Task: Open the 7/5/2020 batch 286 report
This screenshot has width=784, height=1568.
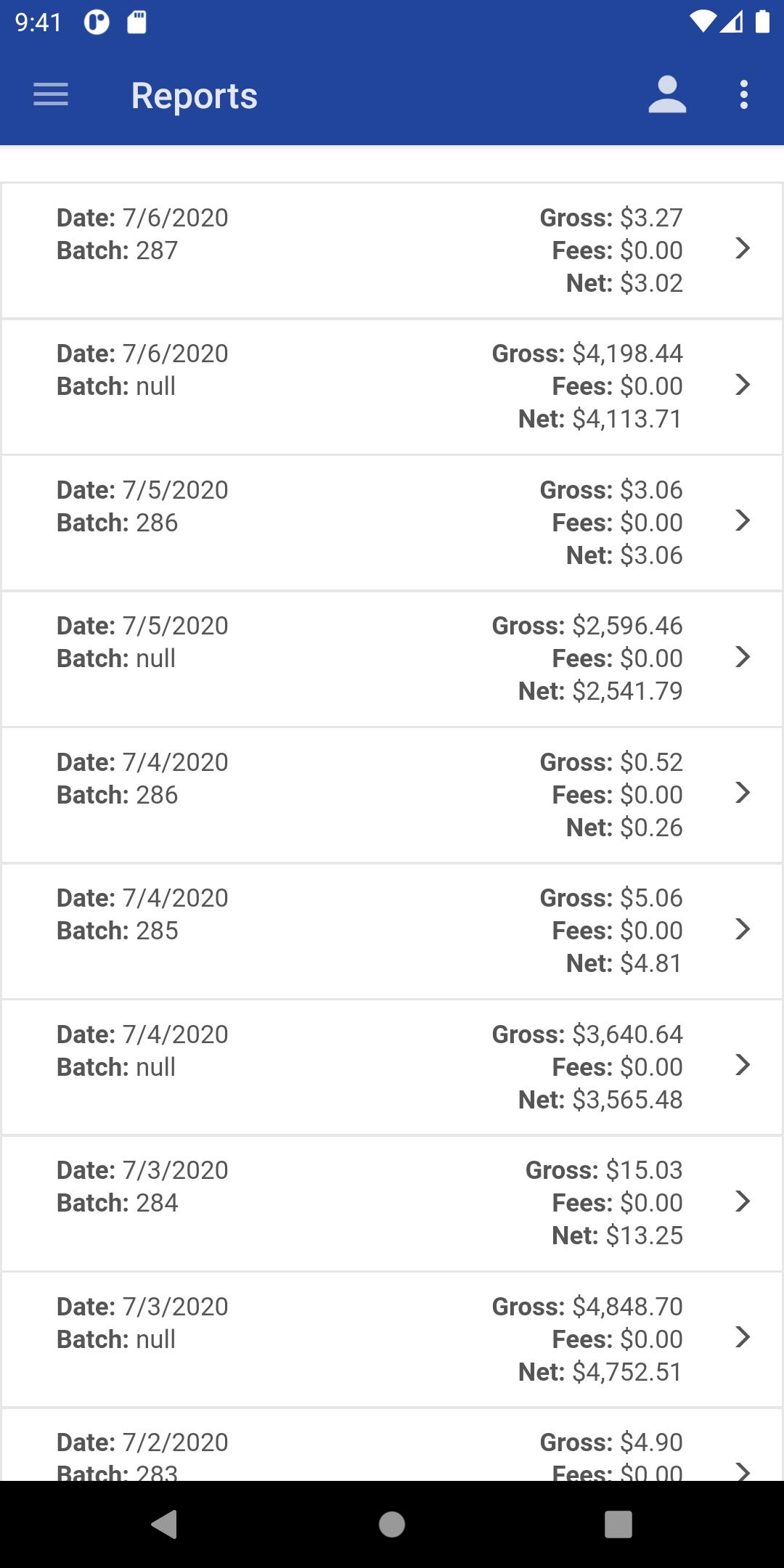Action: (392, 523)
